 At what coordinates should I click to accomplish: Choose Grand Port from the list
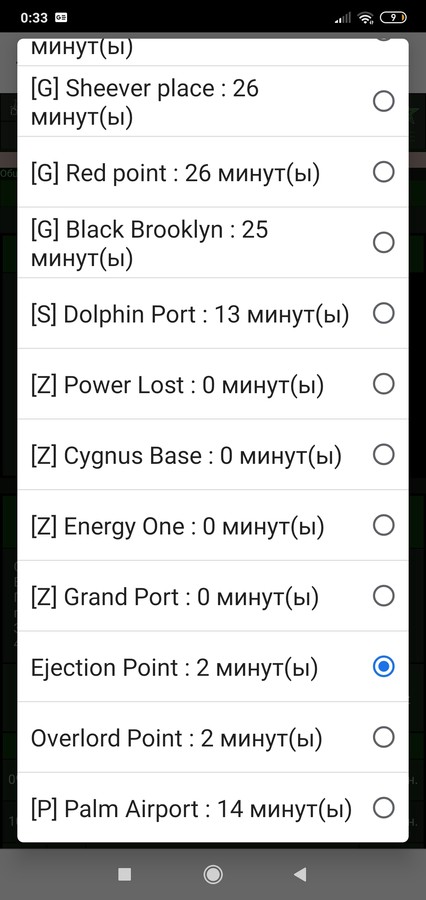(212, 596)
